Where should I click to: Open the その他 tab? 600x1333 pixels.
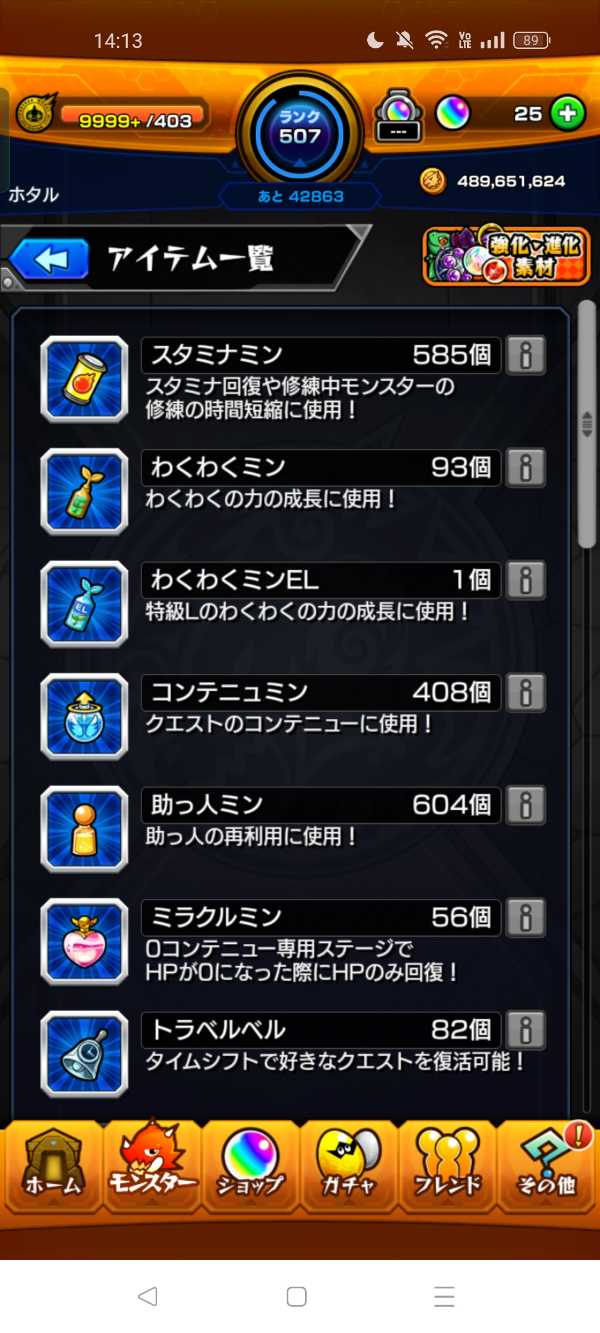pyautogui.click(x=548, y=1164)
